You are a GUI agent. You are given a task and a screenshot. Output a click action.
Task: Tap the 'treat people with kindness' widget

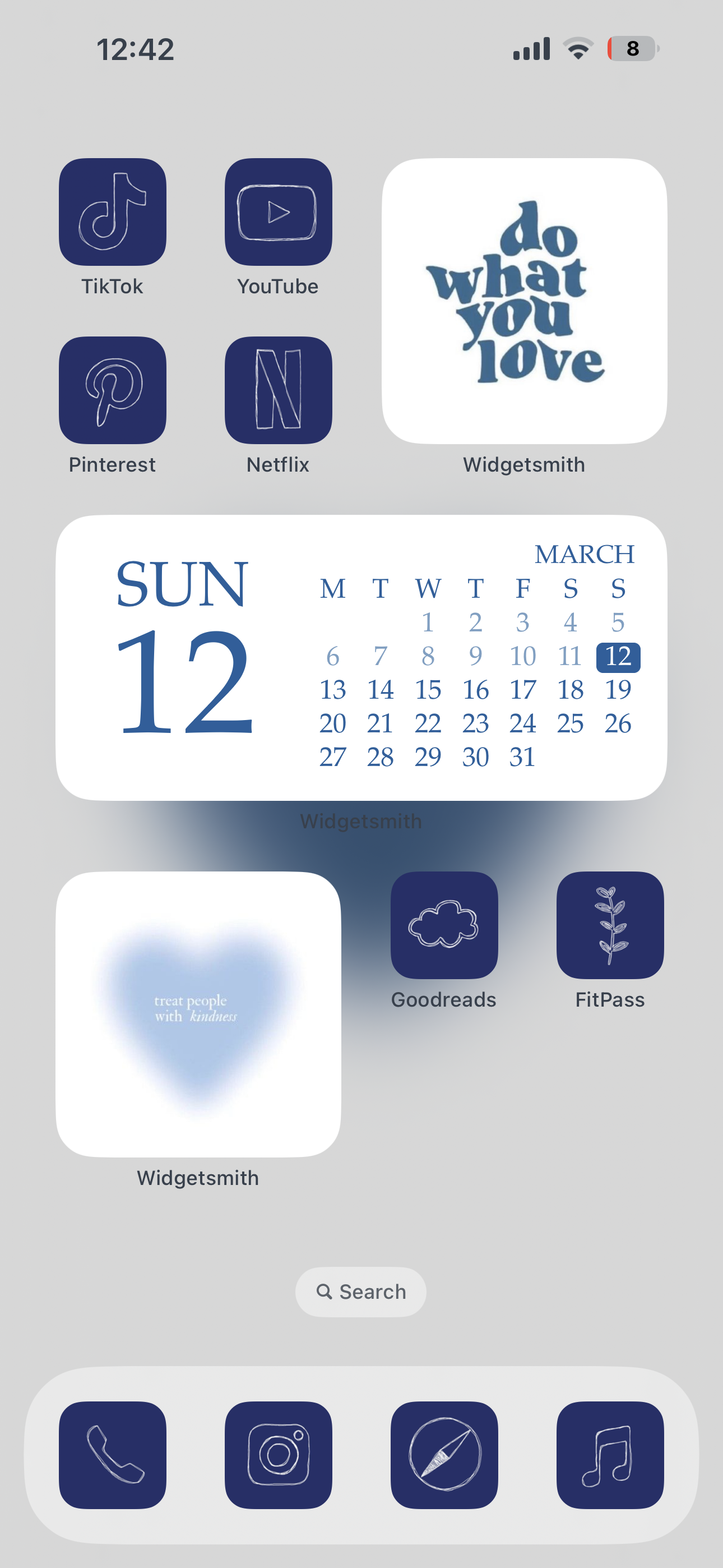click(x=198, y=1014)
